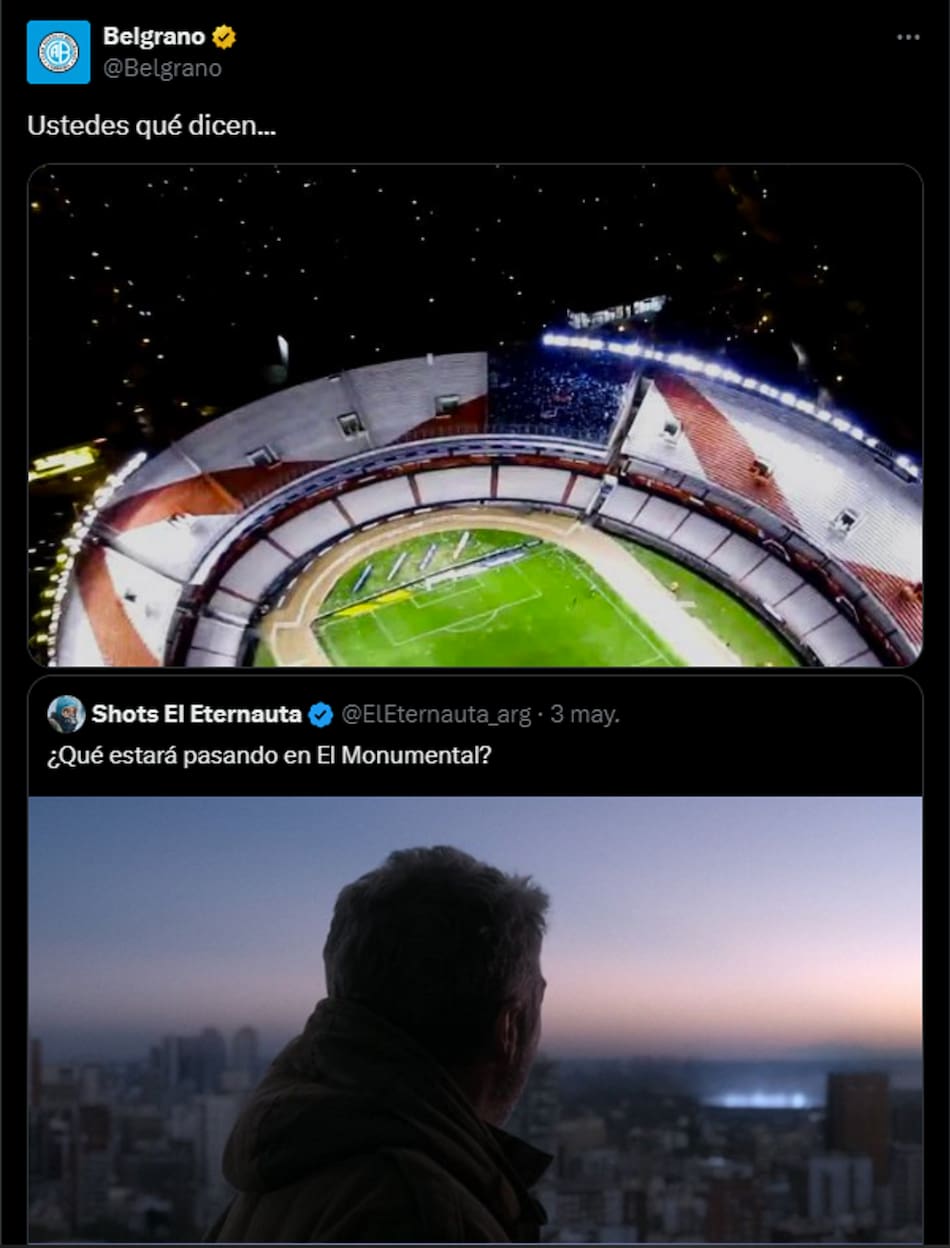Open the man overlooking city photo

point(475,1018)
